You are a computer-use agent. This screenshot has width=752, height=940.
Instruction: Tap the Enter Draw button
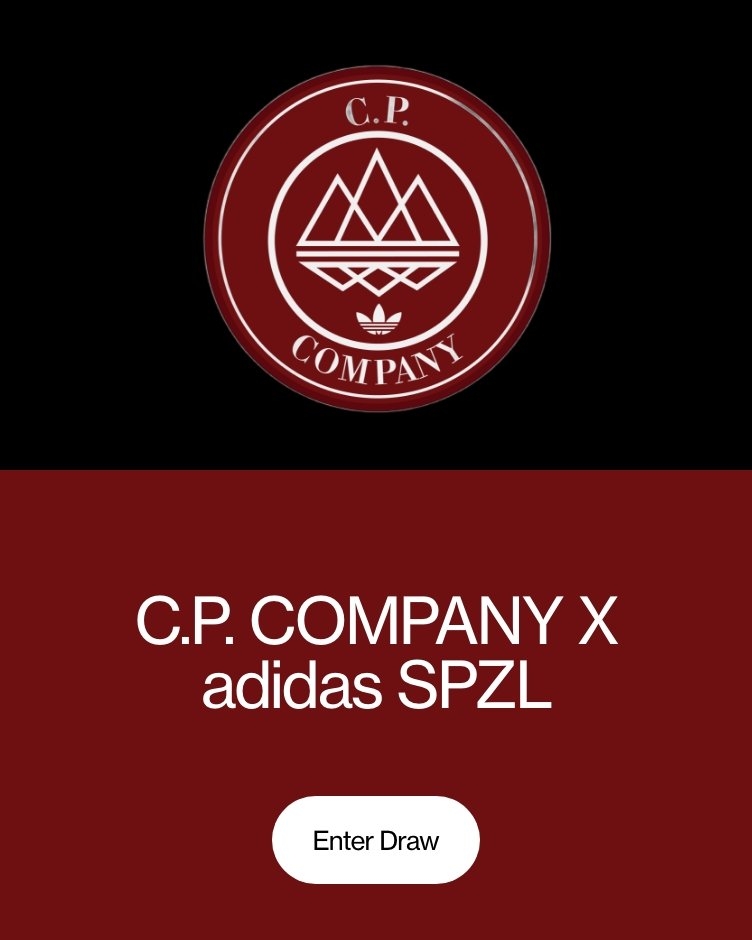[x=376, y=840]
